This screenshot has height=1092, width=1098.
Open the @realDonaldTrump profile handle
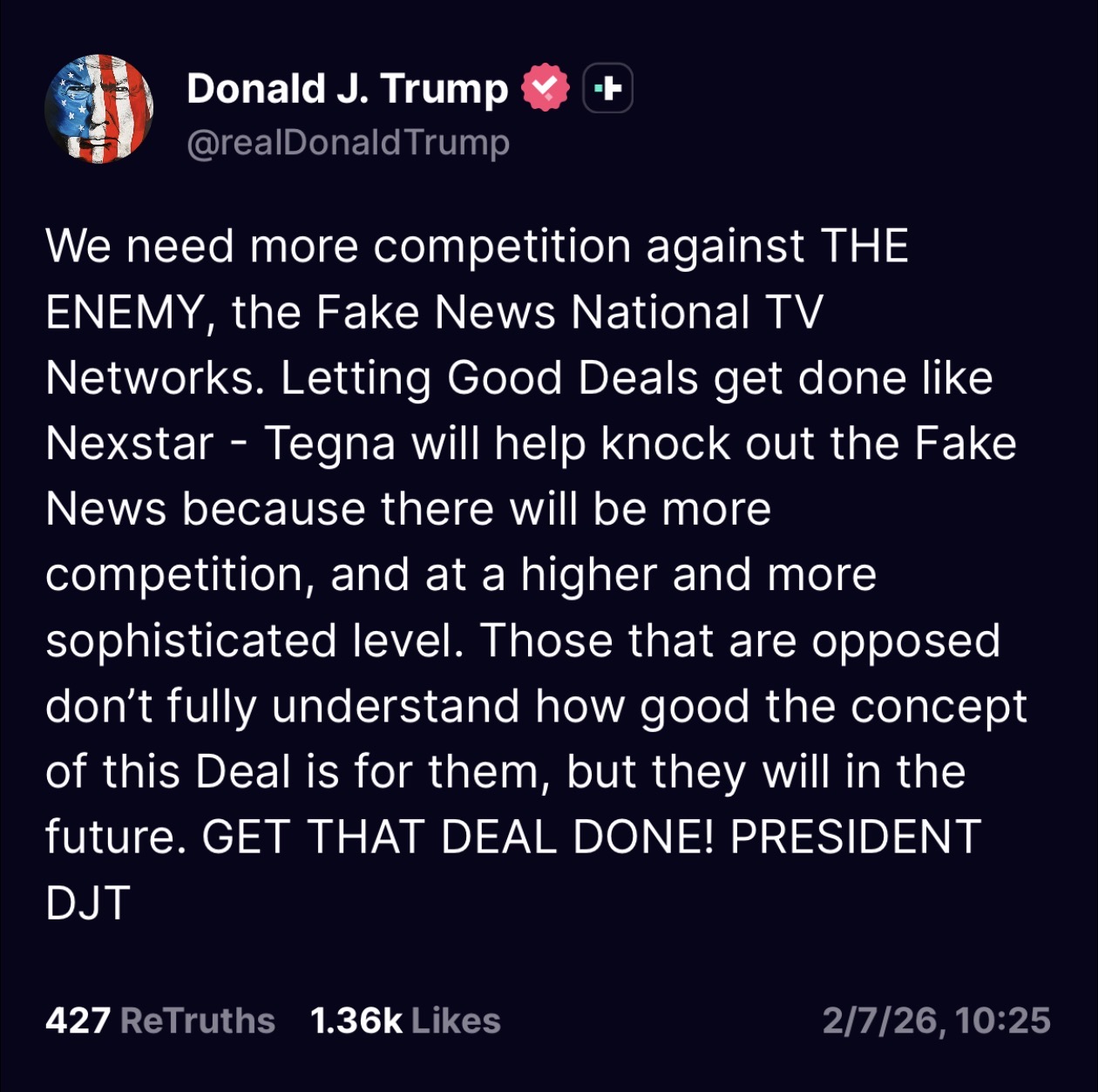click(x=348, y=142)
